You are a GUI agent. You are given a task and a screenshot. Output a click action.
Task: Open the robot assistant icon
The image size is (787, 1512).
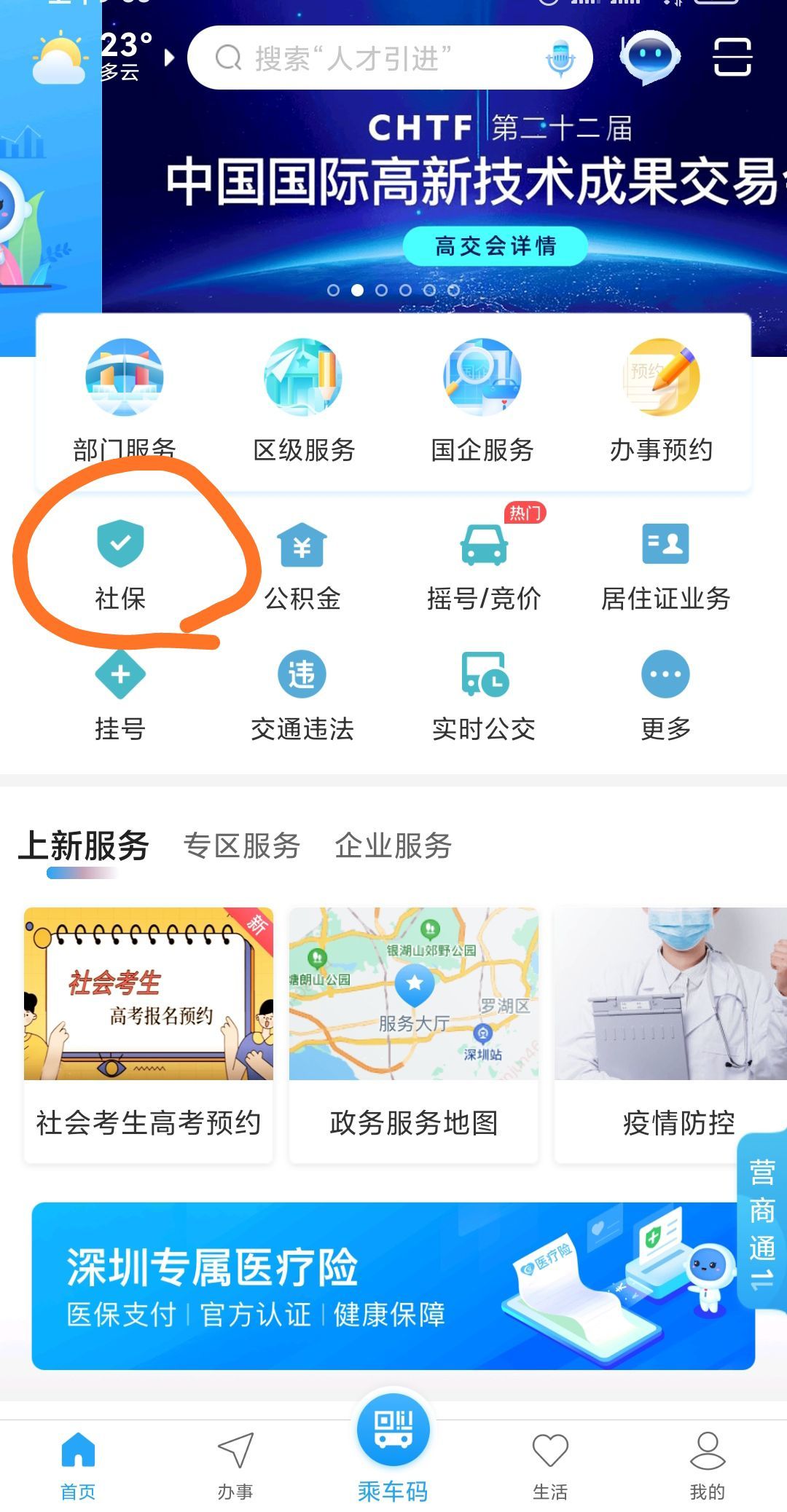coord(649,57)
